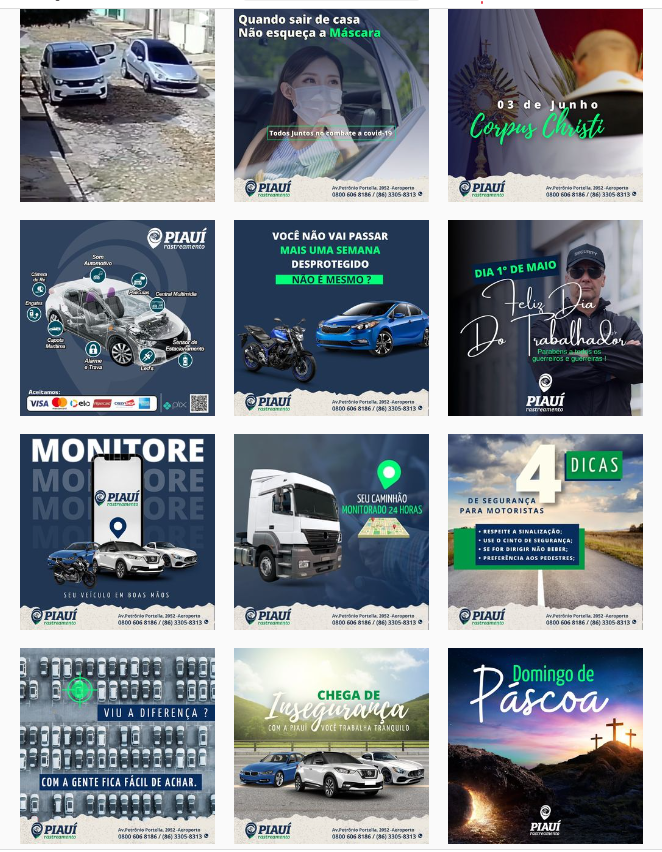
Task: Open the 'Não esqueça a Máscara' post
Action: [331, 105]
